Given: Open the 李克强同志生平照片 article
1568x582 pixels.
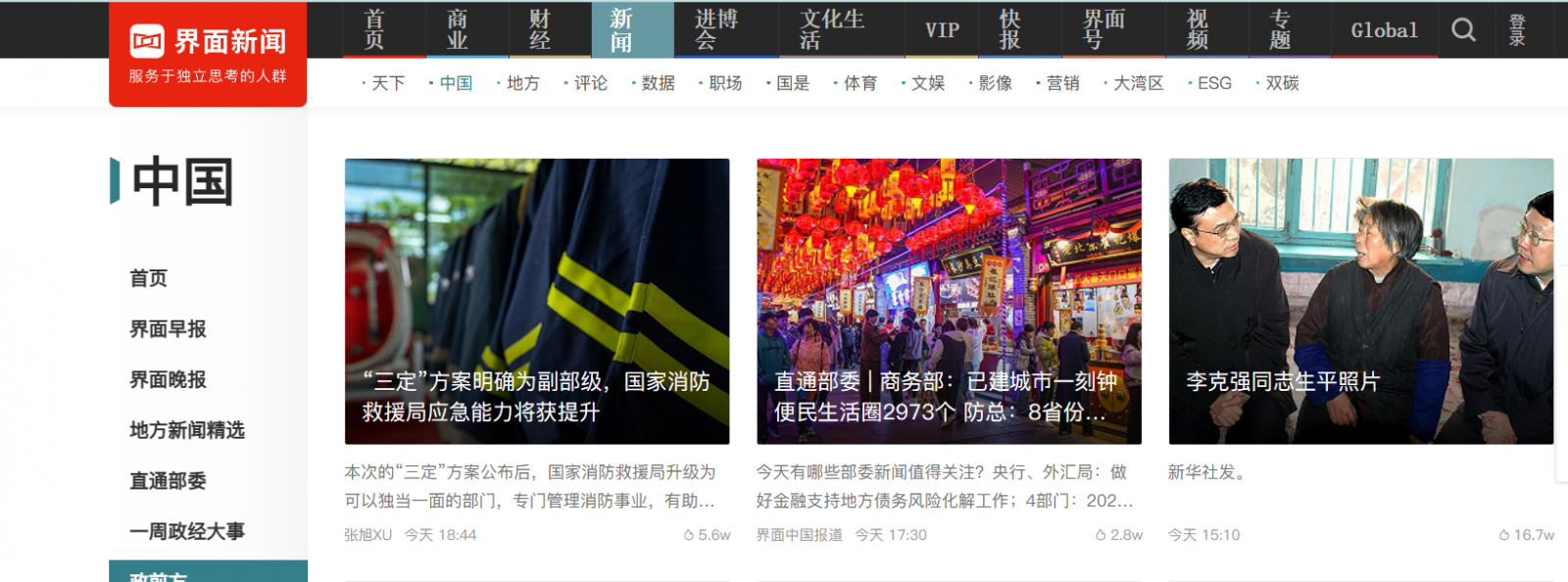Looking at the screenshot, I should [1360, 302].
